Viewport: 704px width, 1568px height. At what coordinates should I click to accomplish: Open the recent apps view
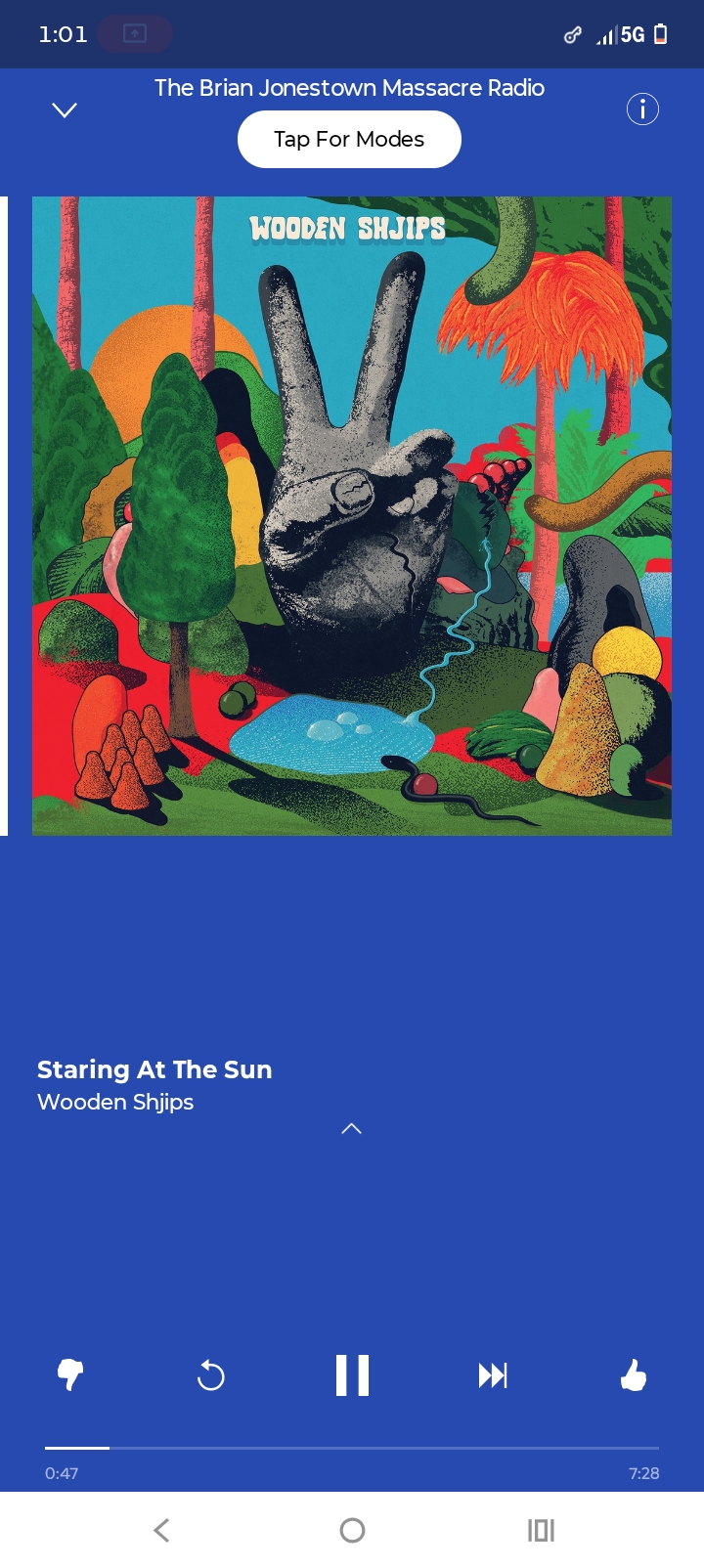click(x=541, y=1530)
